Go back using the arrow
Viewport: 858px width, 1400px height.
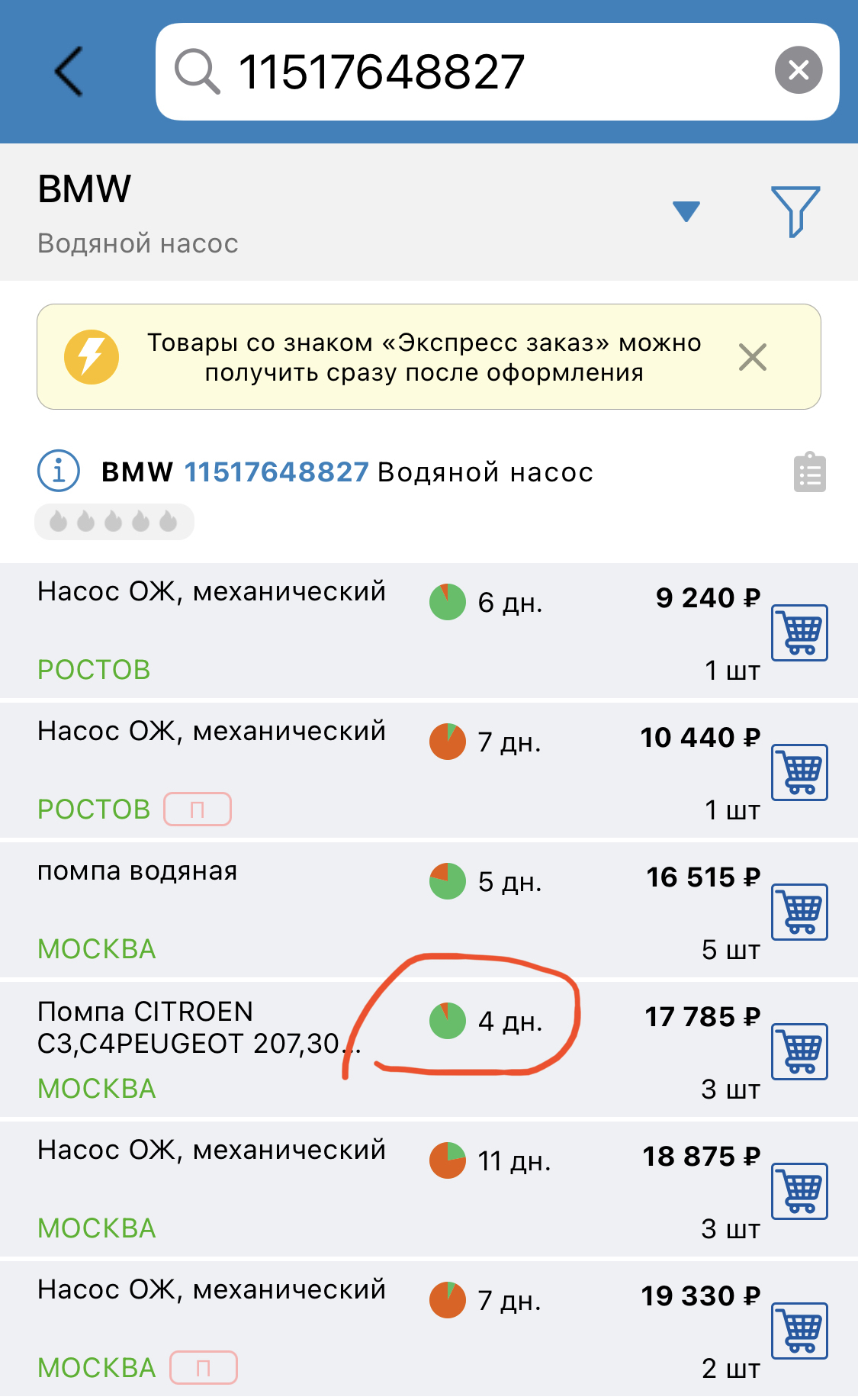(69, 72)
